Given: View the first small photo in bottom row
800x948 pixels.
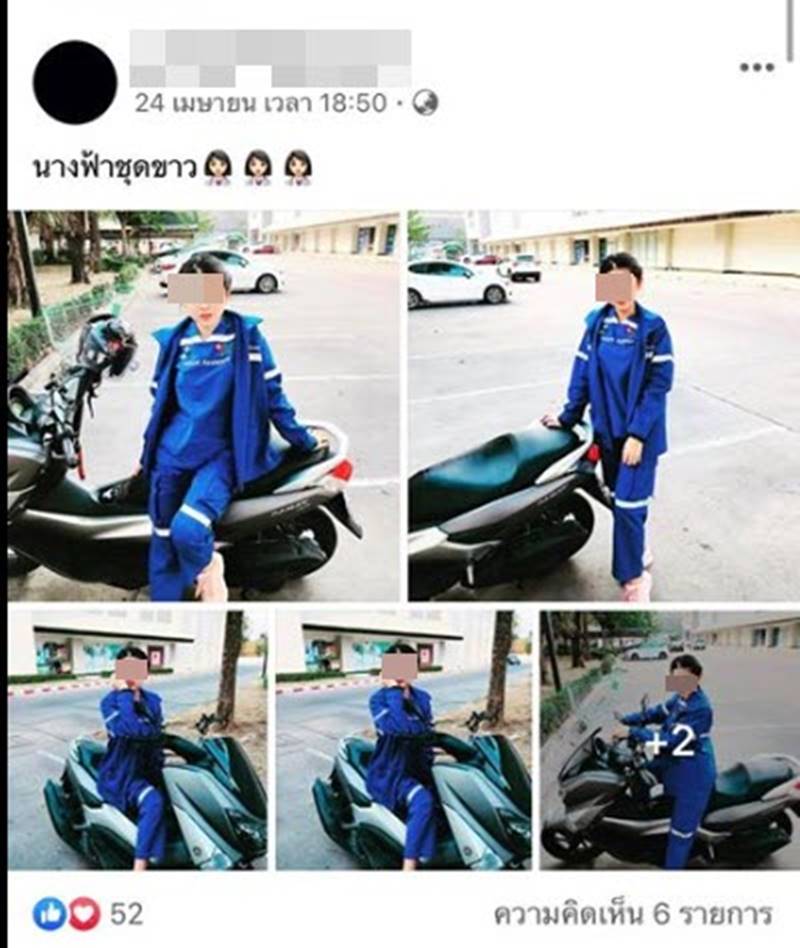Looking at the screenshot, I should 137,739.
